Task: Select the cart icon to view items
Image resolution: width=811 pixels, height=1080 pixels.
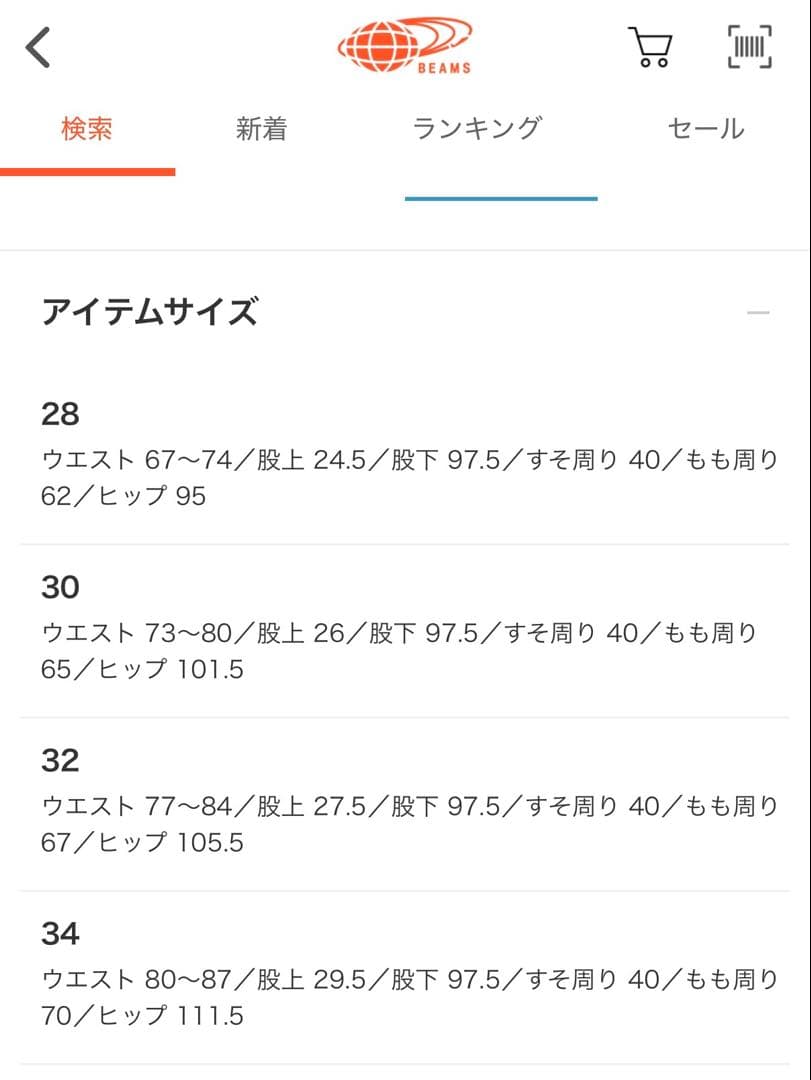Action: 650,47
